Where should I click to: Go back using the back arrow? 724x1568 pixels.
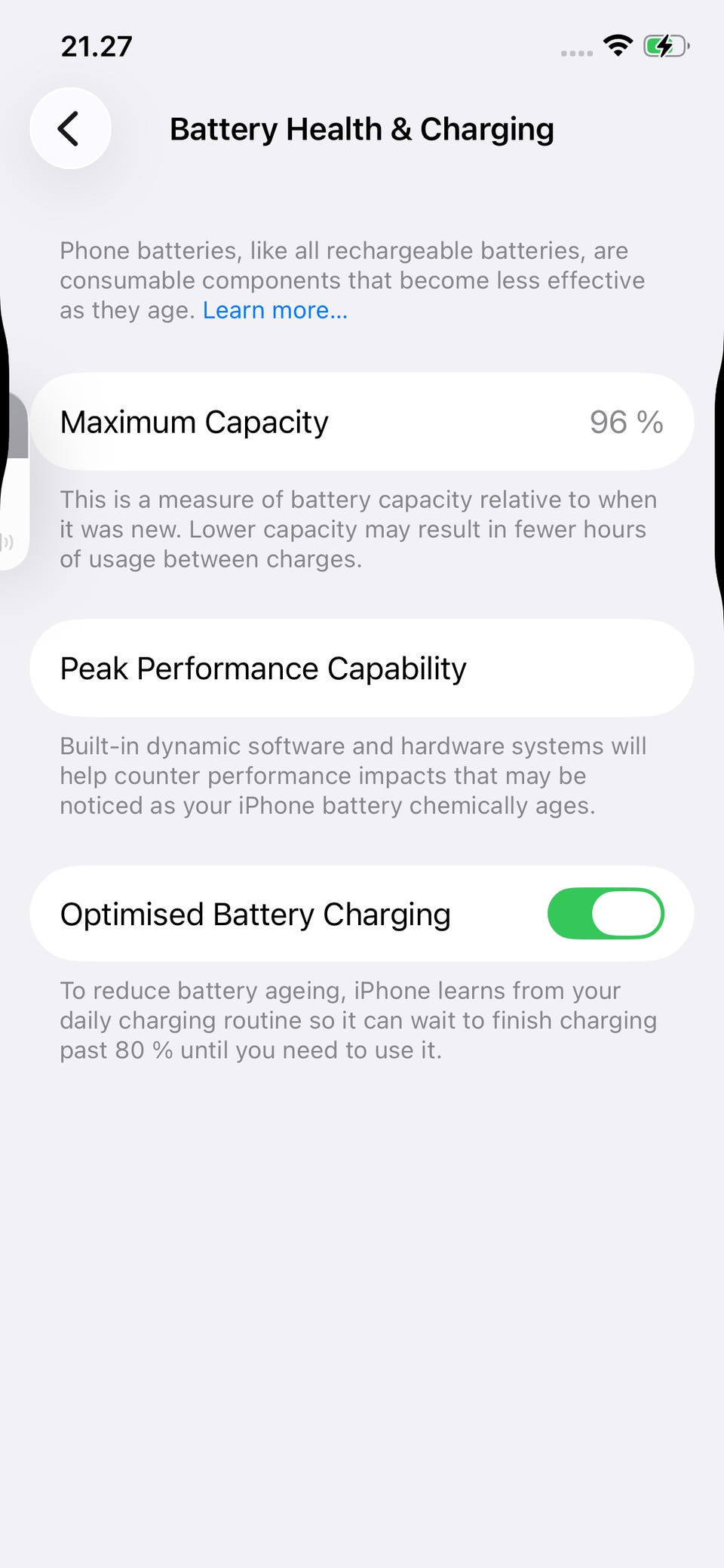click(70, 128)
